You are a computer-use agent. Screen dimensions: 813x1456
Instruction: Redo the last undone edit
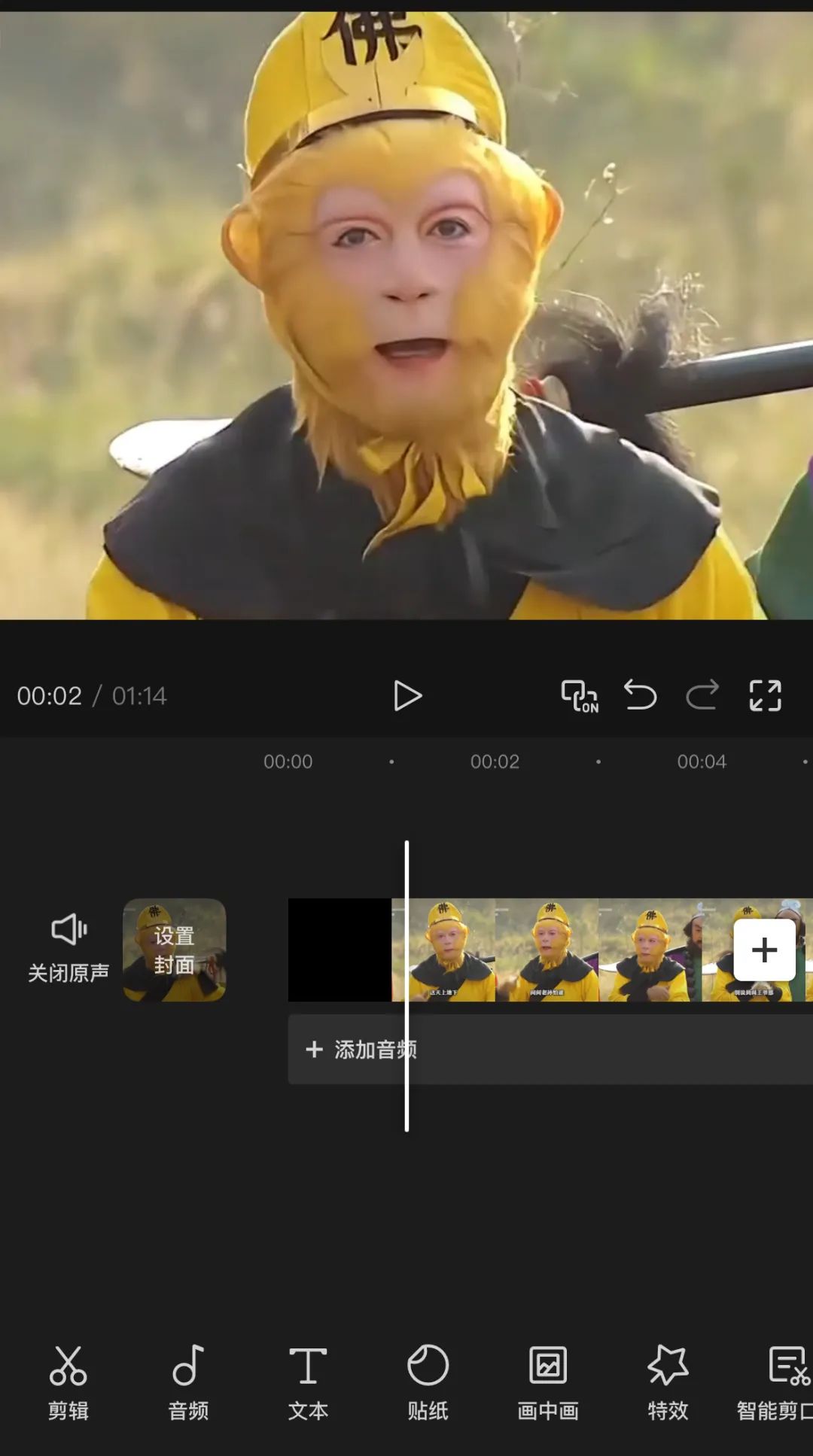[x=702, y=695]
